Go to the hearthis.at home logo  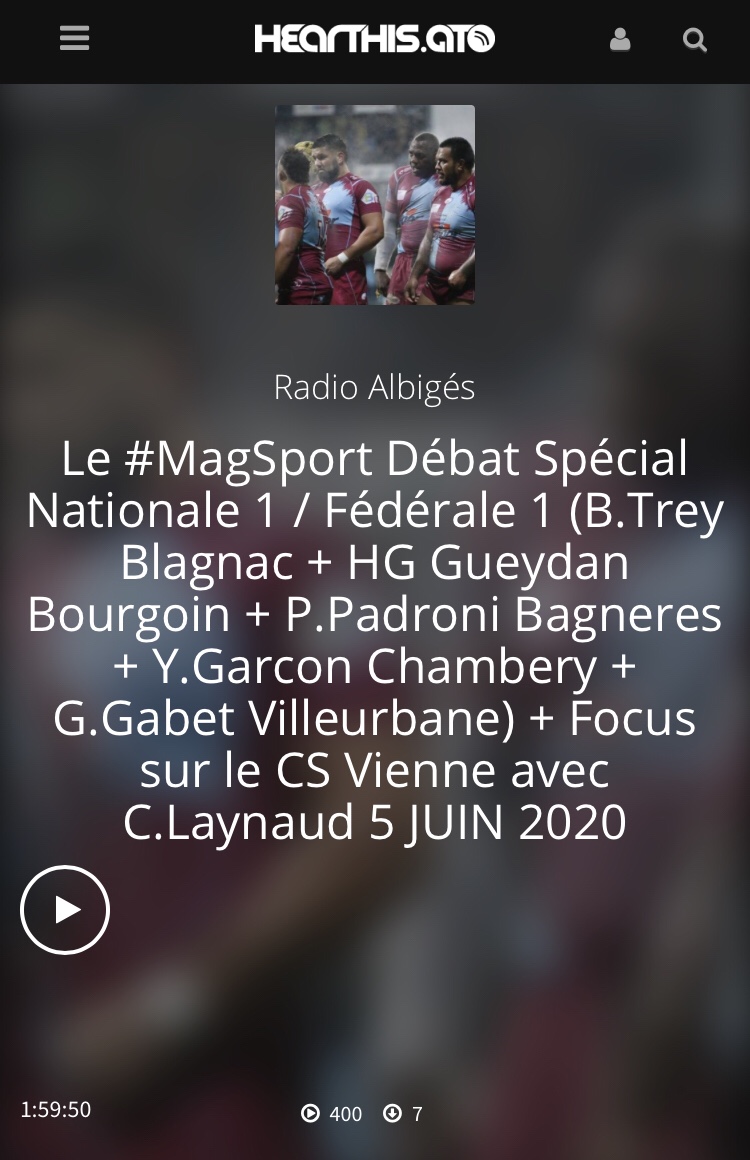click(375, 39)
